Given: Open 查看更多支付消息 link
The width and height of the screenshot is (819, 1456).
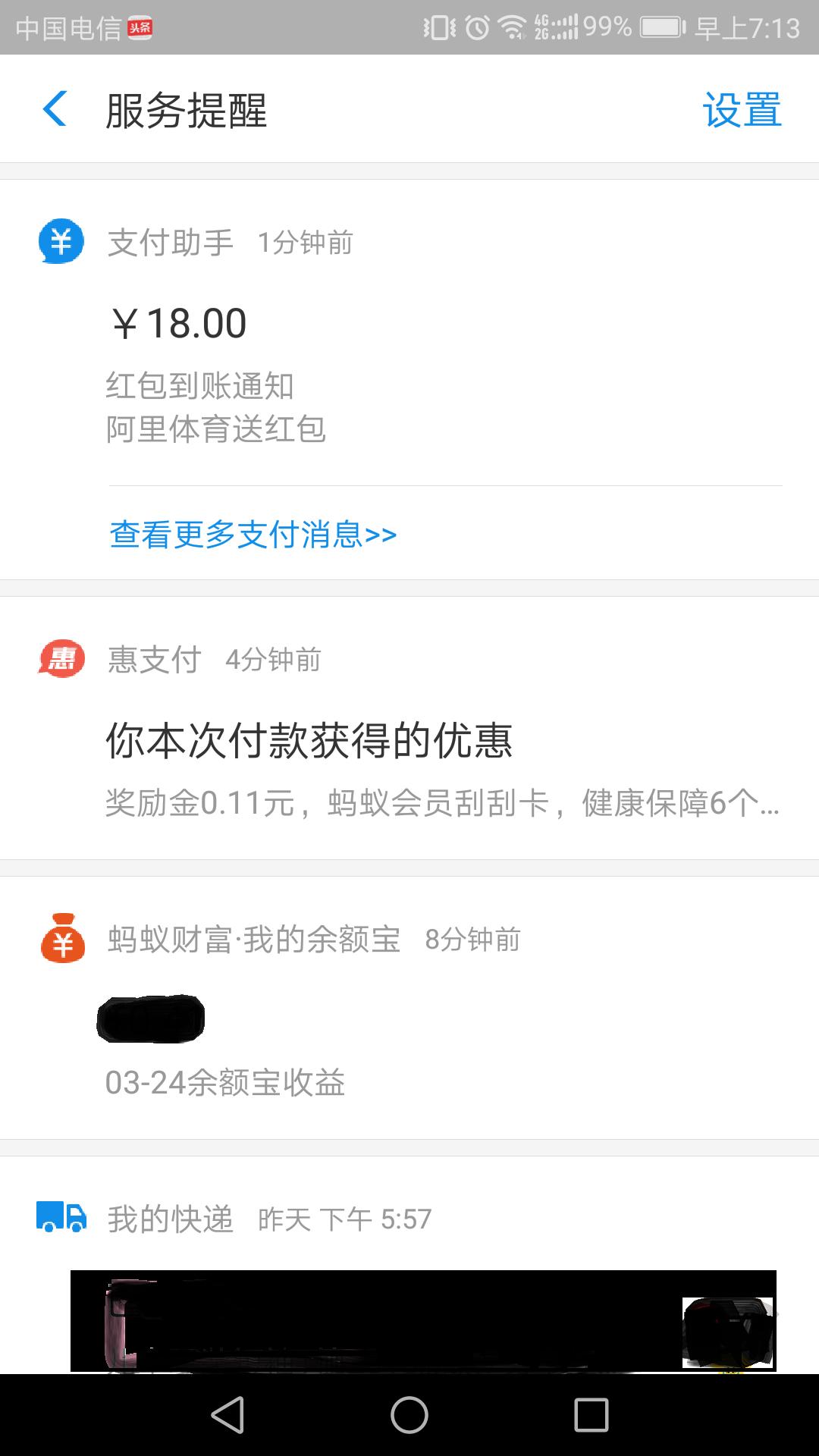Looking at the screenshot, I should click(x=253, y=535).
